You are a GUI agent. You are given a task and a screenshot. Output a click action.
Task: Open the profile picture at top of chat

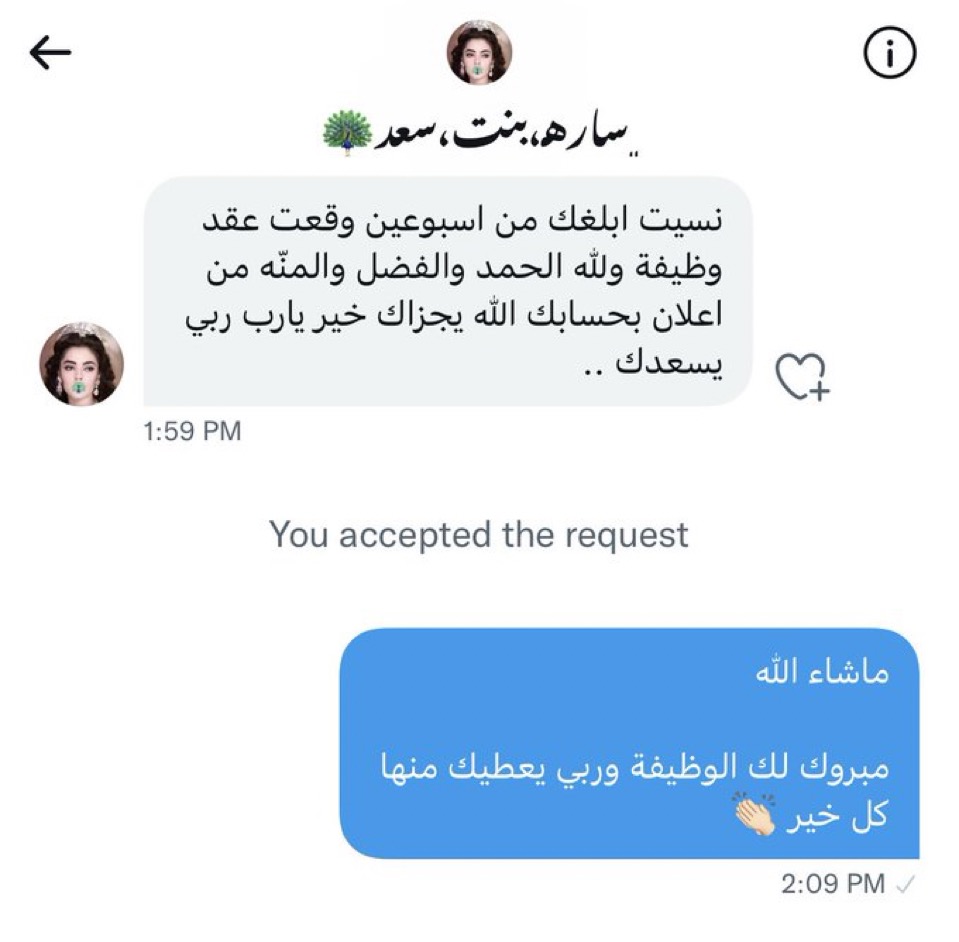point(479,52)
